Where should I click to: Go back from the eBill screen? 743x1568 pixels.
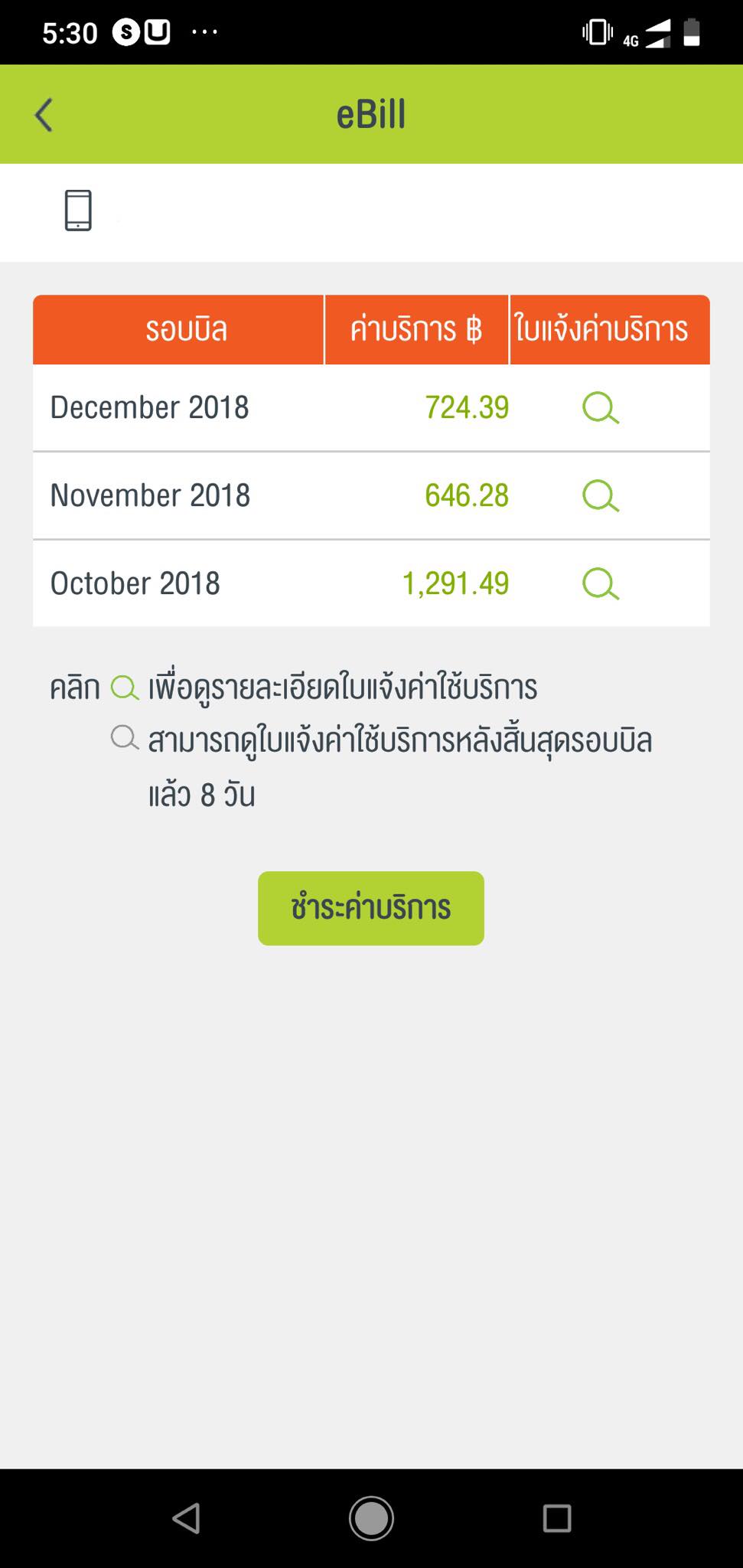[x=44, y=115]
